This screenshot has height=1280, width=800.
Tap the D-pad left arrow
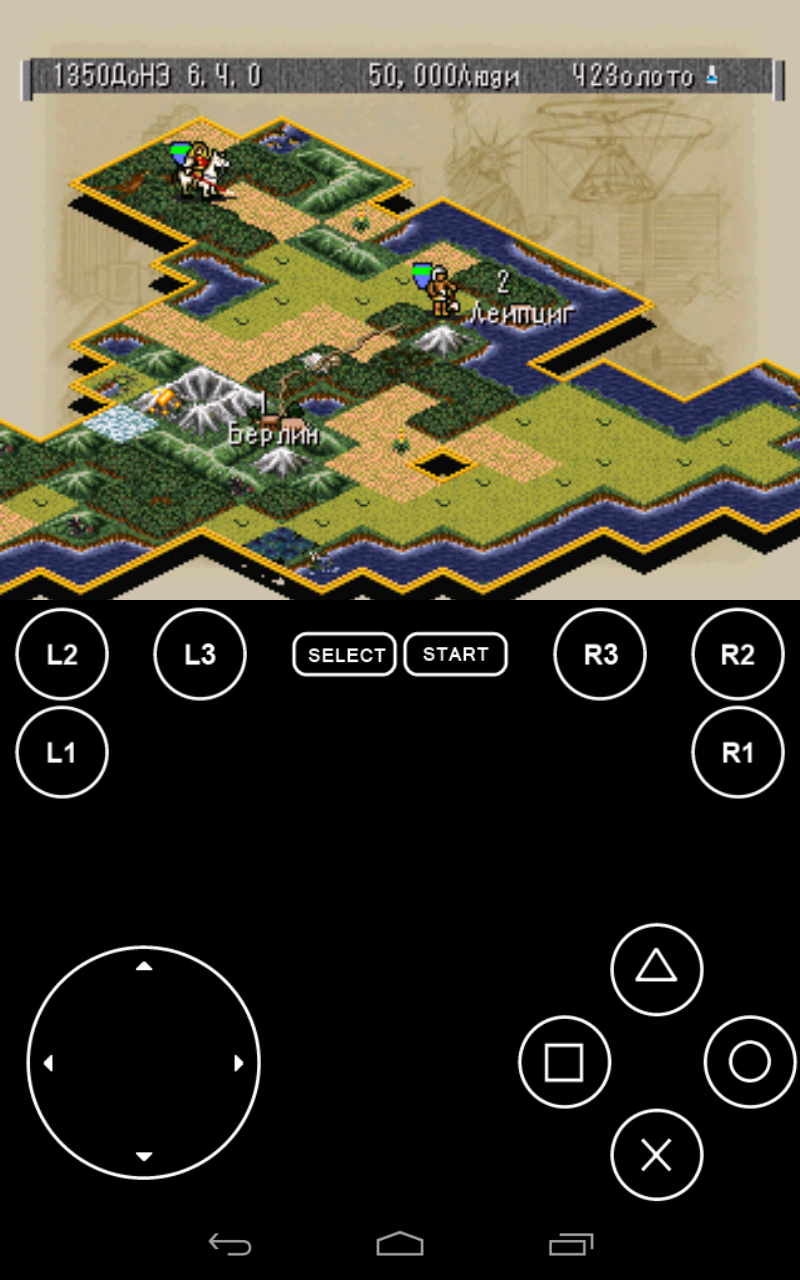[48, 1063]
